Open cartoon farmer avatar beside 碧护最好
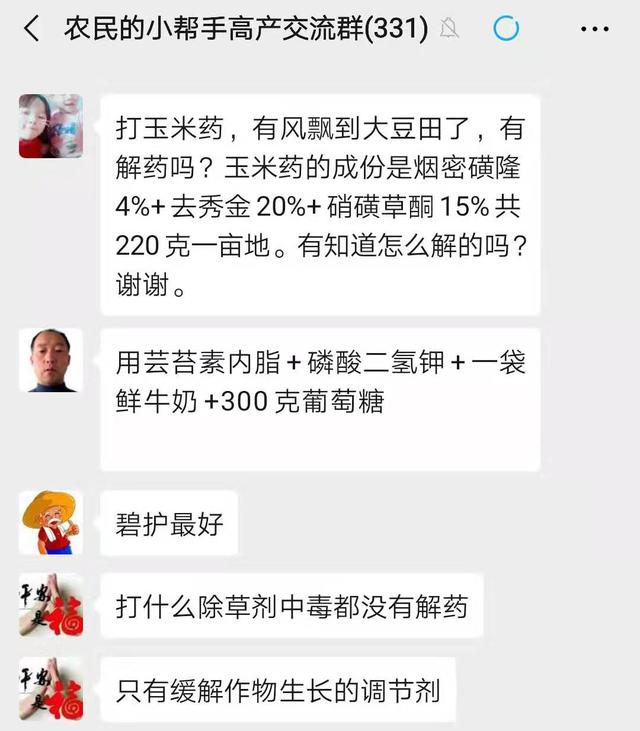This screenshot has height=731, width=640. pos(51,522)
